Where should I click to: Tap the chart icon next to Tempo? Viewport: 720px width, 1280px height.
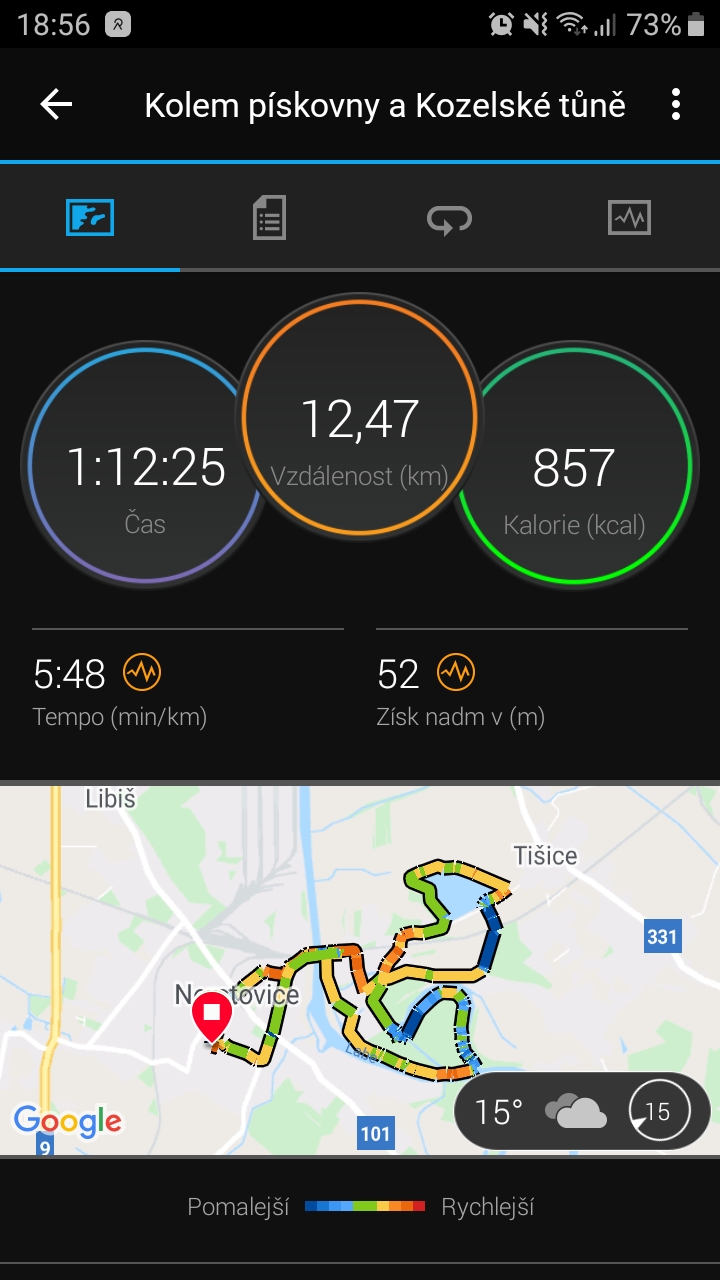142,674
